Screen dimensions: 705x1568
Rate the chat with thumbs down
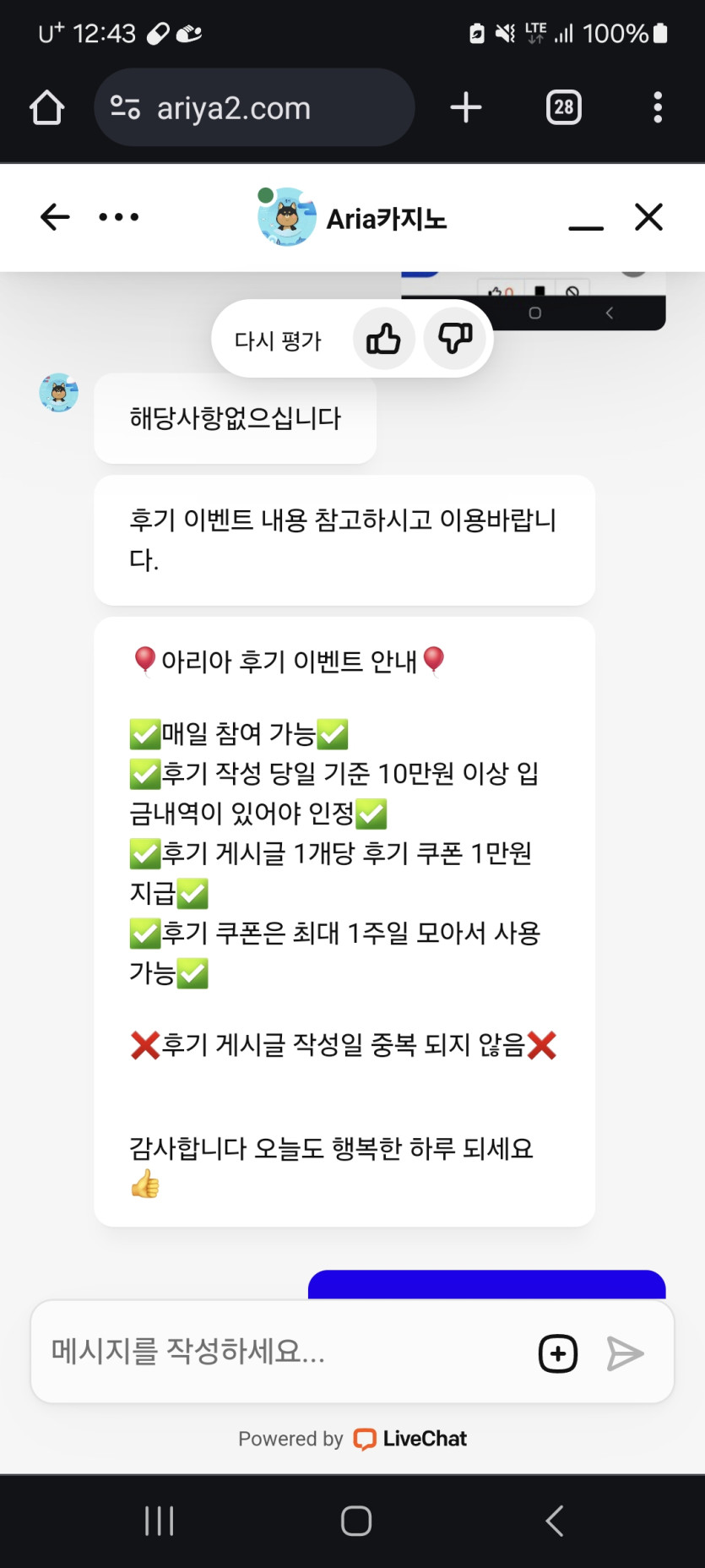pos(455,340)
